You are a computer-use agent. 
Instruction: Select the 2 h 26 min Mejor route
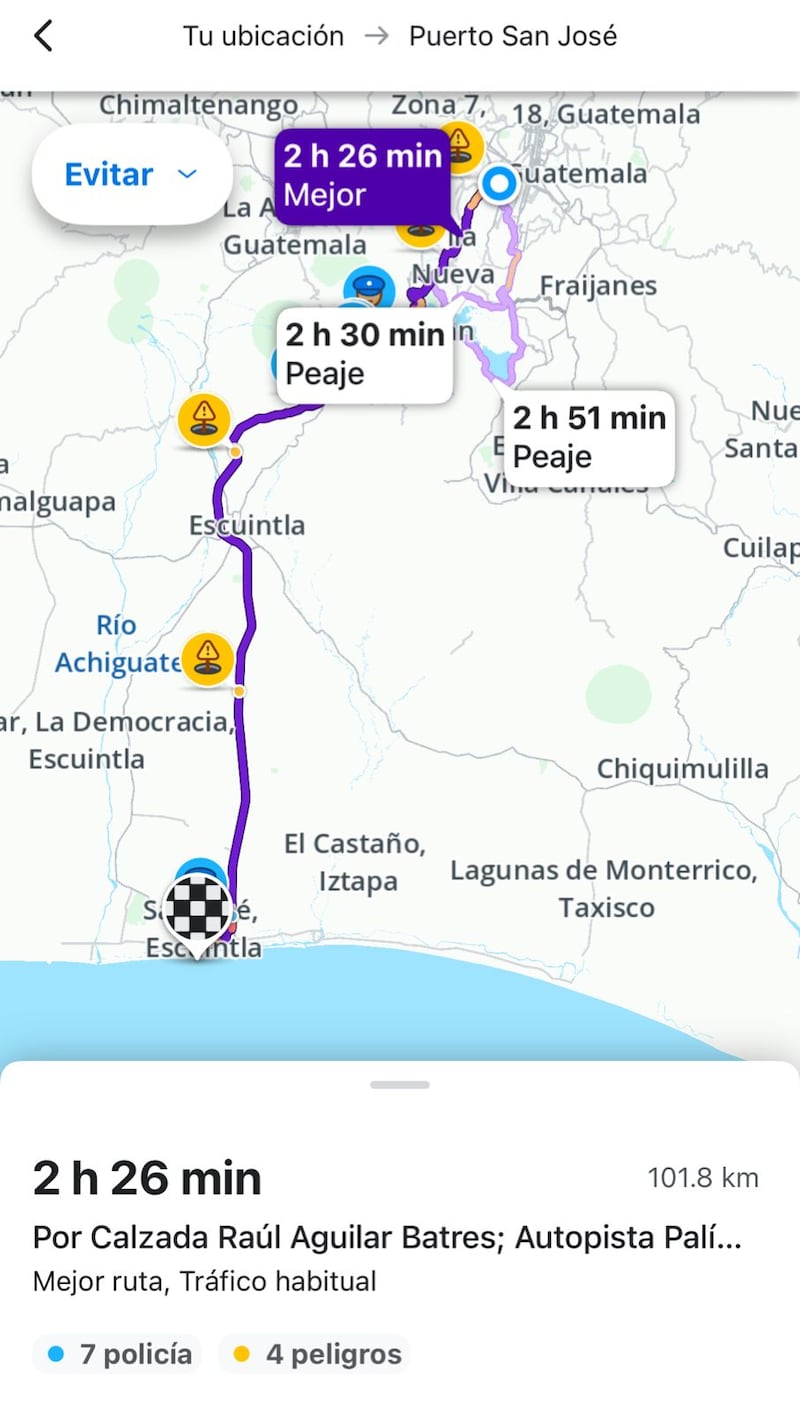tap(362, 174)
